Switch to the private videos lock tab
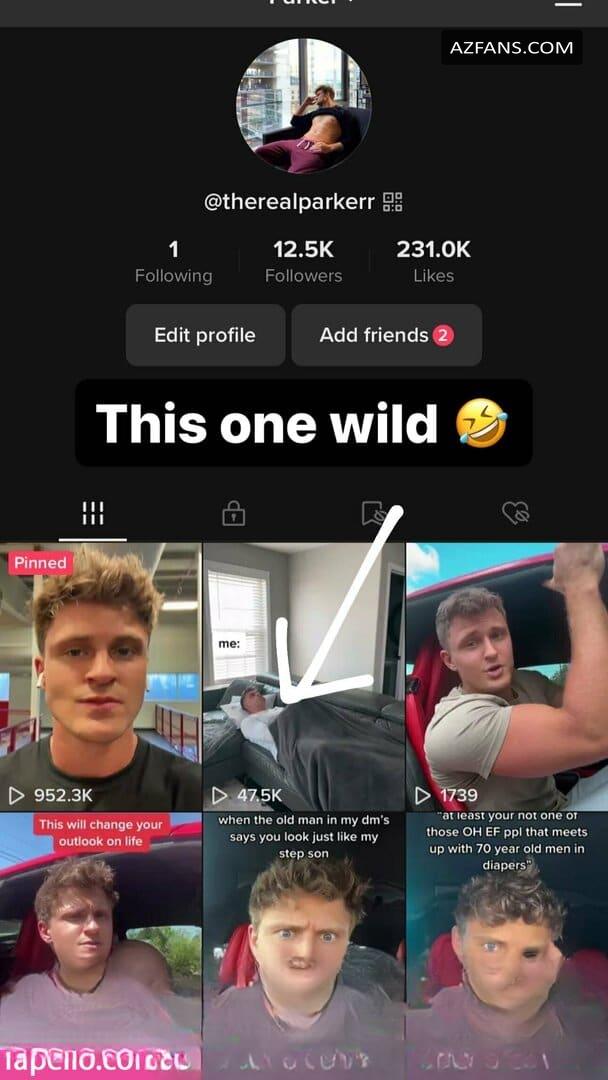Screen dimensions: 608x1080 click(233, 513)
